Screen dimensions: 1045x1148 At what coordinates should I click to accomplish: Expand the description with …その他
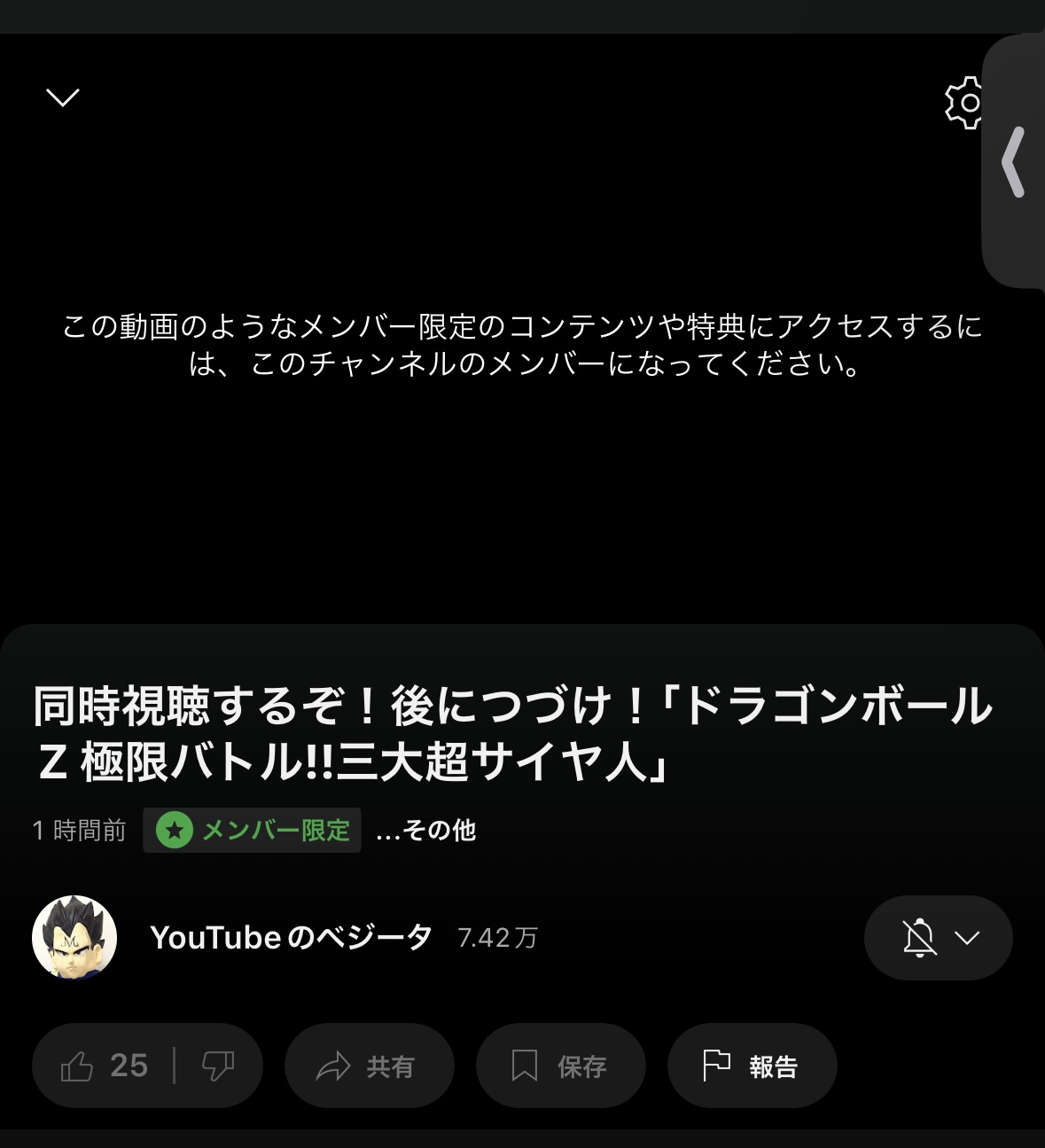pyautogui.click(x=426, y=831)
